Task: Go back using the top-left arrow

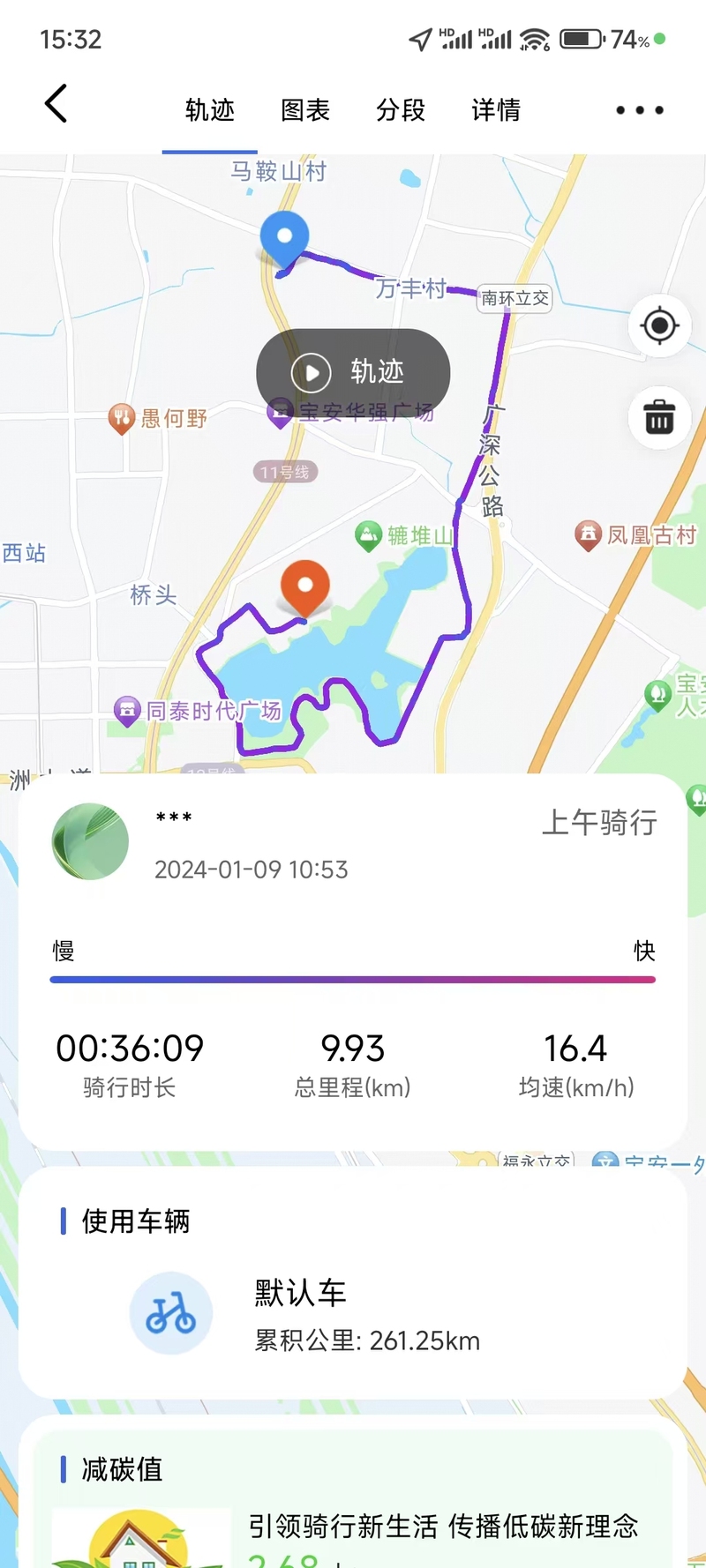Action: [x=56, y=104]
